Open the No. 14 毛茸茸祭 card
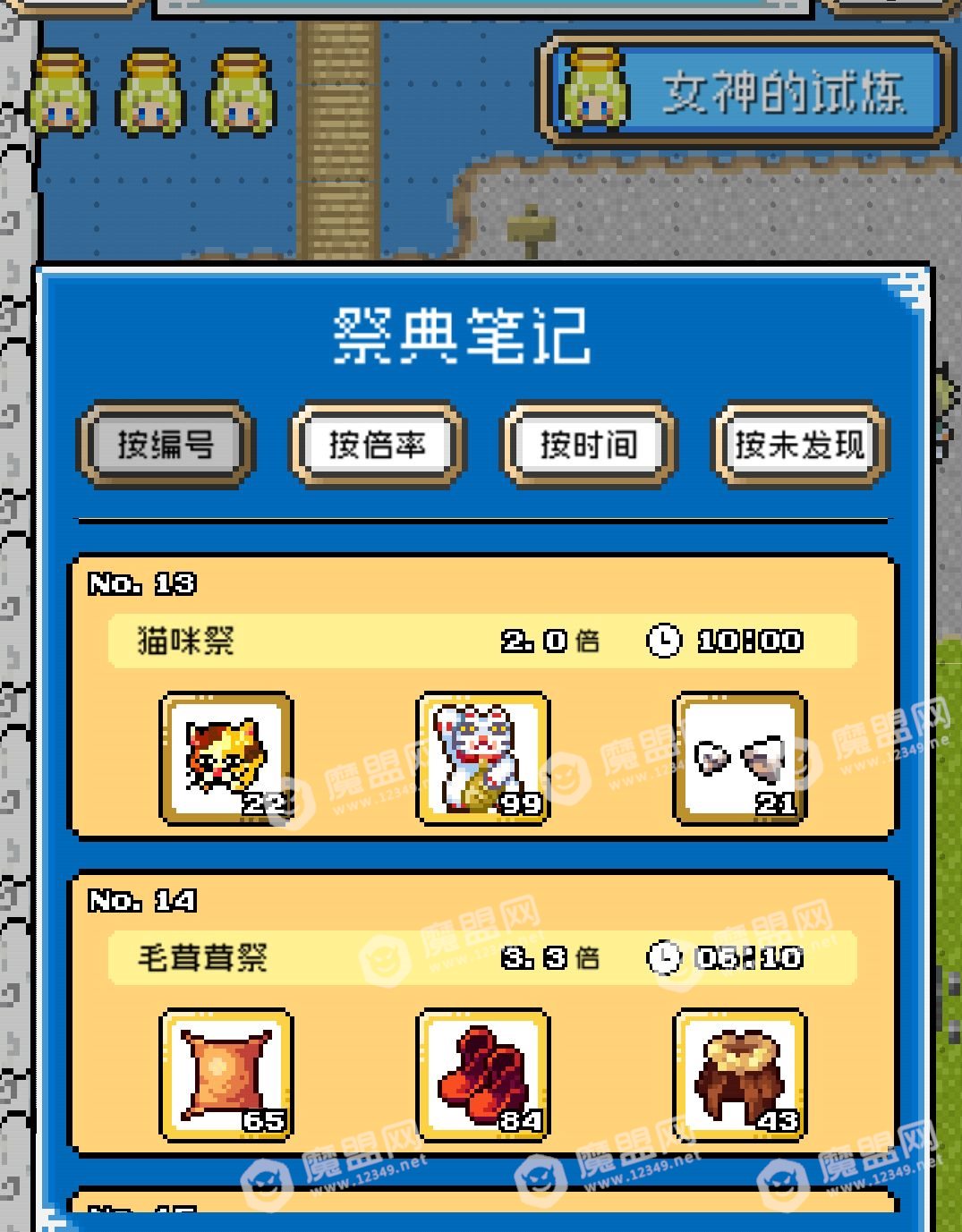Screen dimensions: 962x1232 coord(481,957)
